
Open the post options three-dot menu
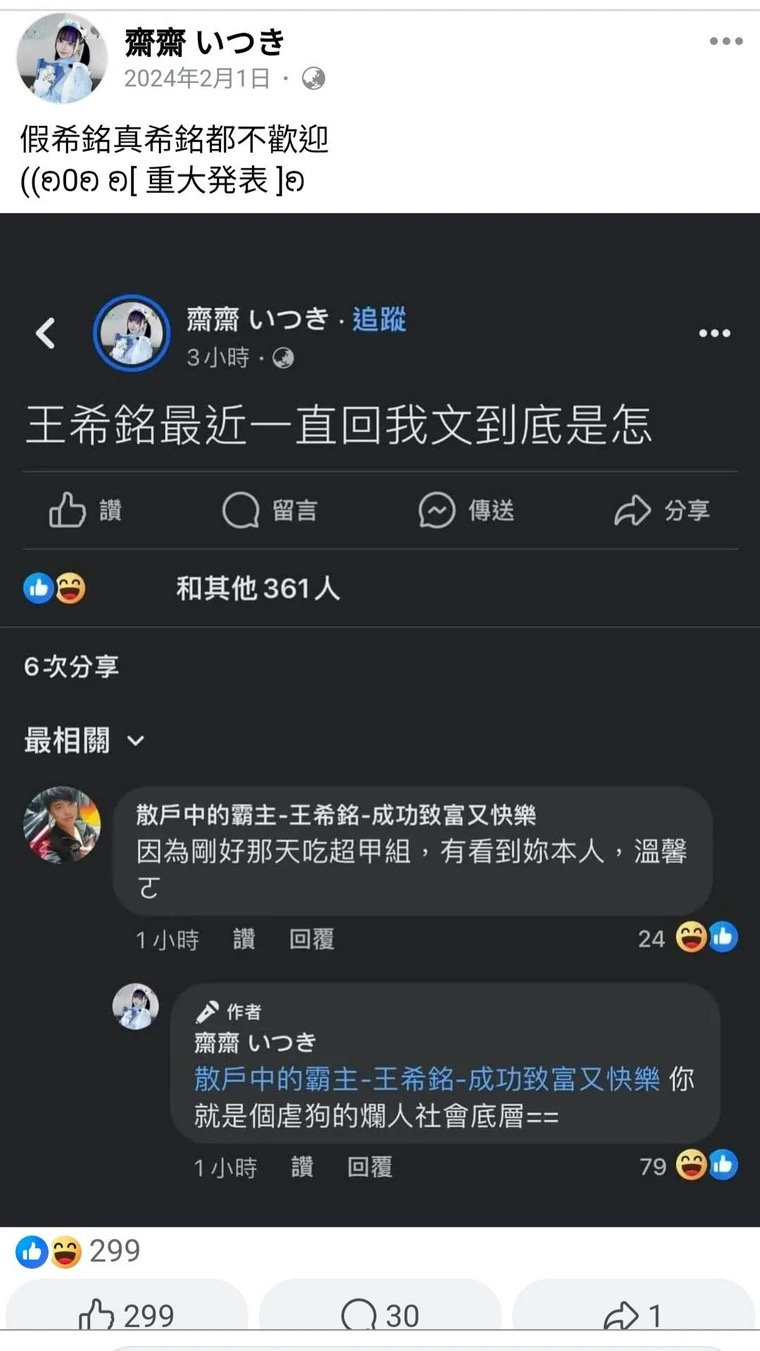tap(726, 42)
